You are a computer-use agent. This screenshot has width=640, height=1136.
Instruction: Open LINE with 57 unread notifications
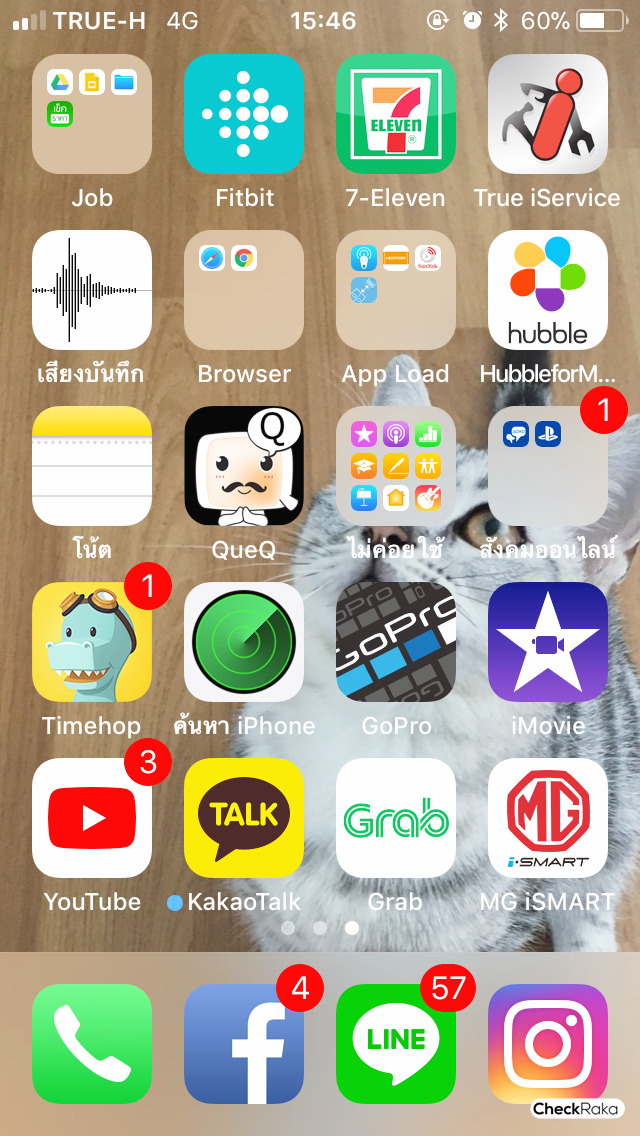pos(396,1044)
